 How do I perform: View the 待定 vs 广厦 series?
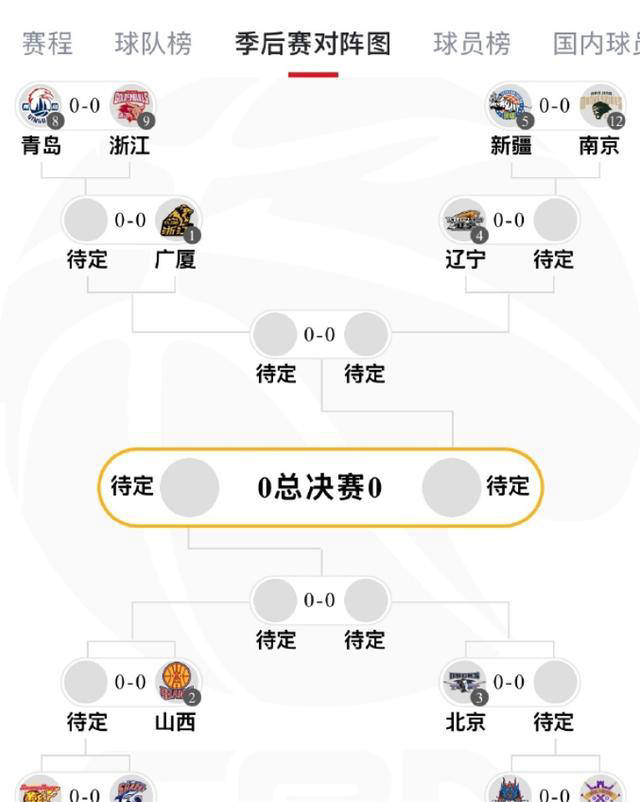click(x=131, y=220)
